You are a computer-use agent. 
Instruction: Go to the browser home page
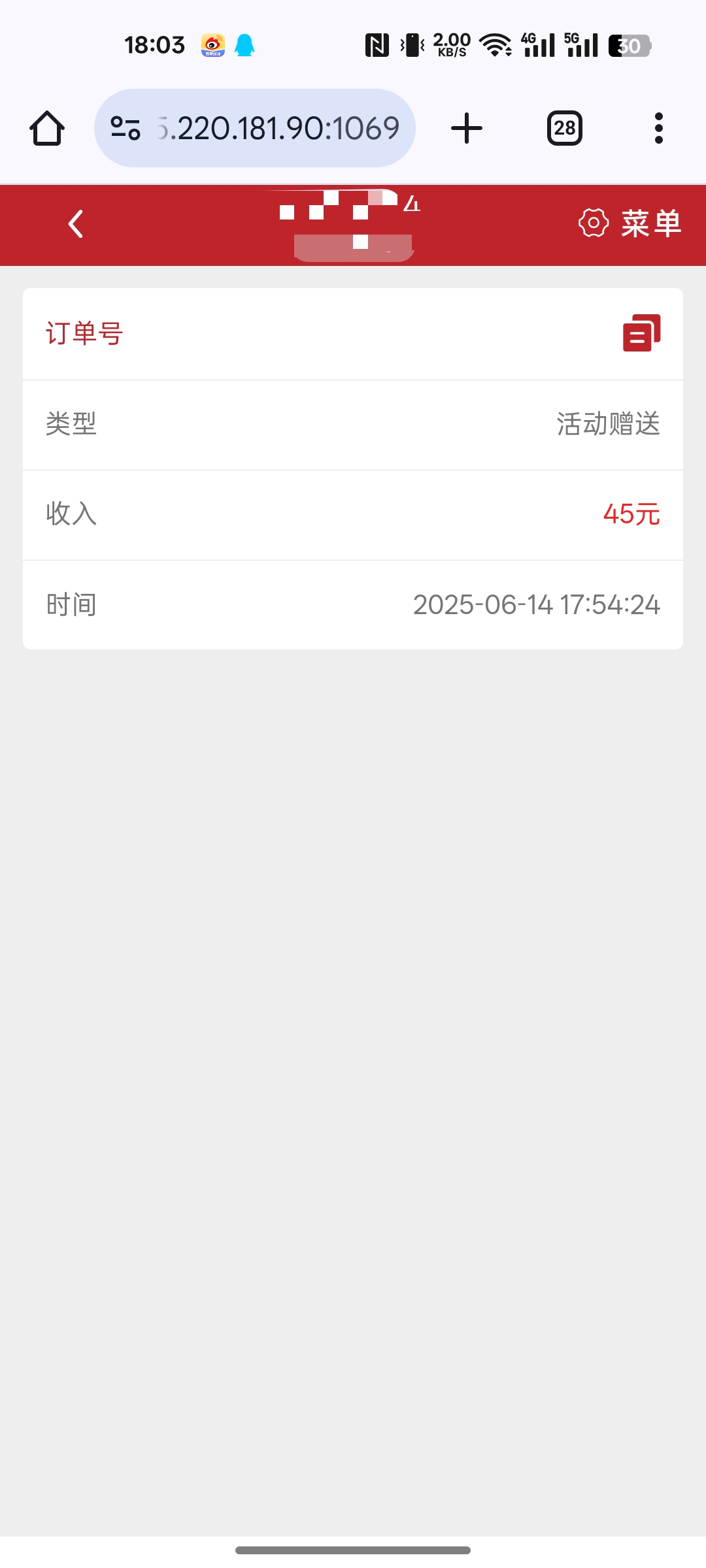tap(47, 128)
